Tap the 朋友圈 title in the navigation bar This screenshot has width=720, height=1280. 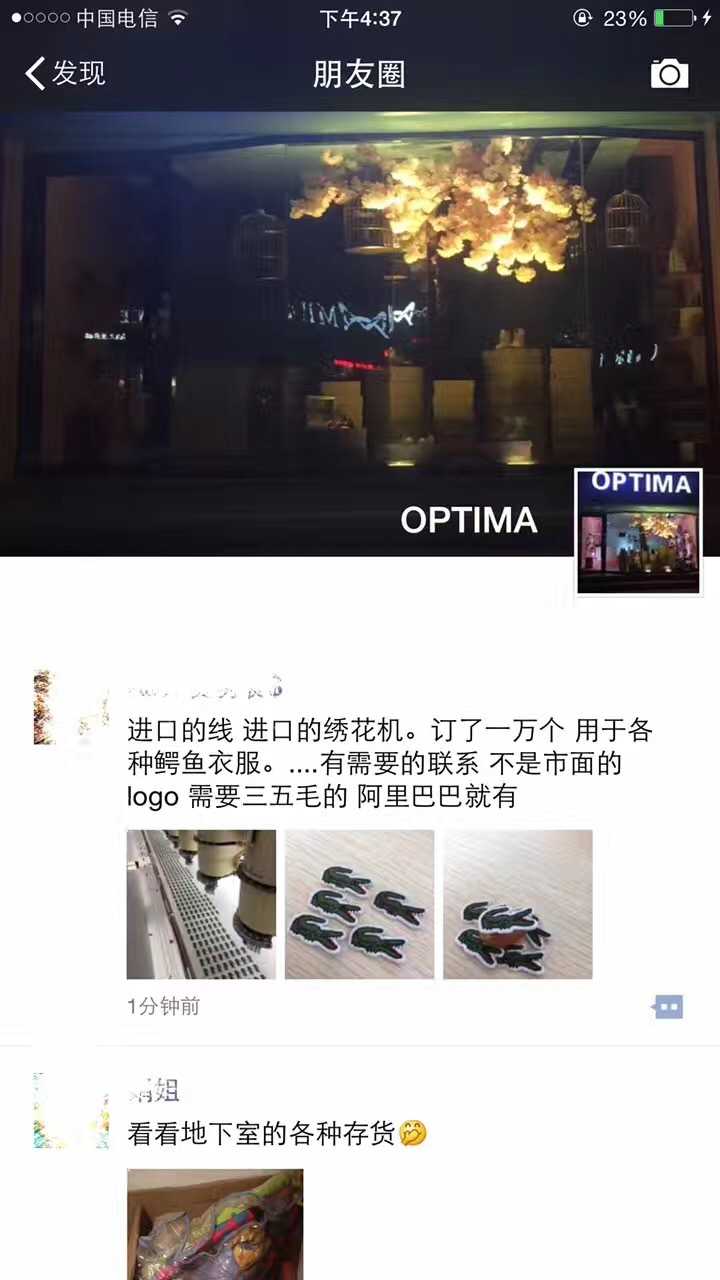point(360,73)
